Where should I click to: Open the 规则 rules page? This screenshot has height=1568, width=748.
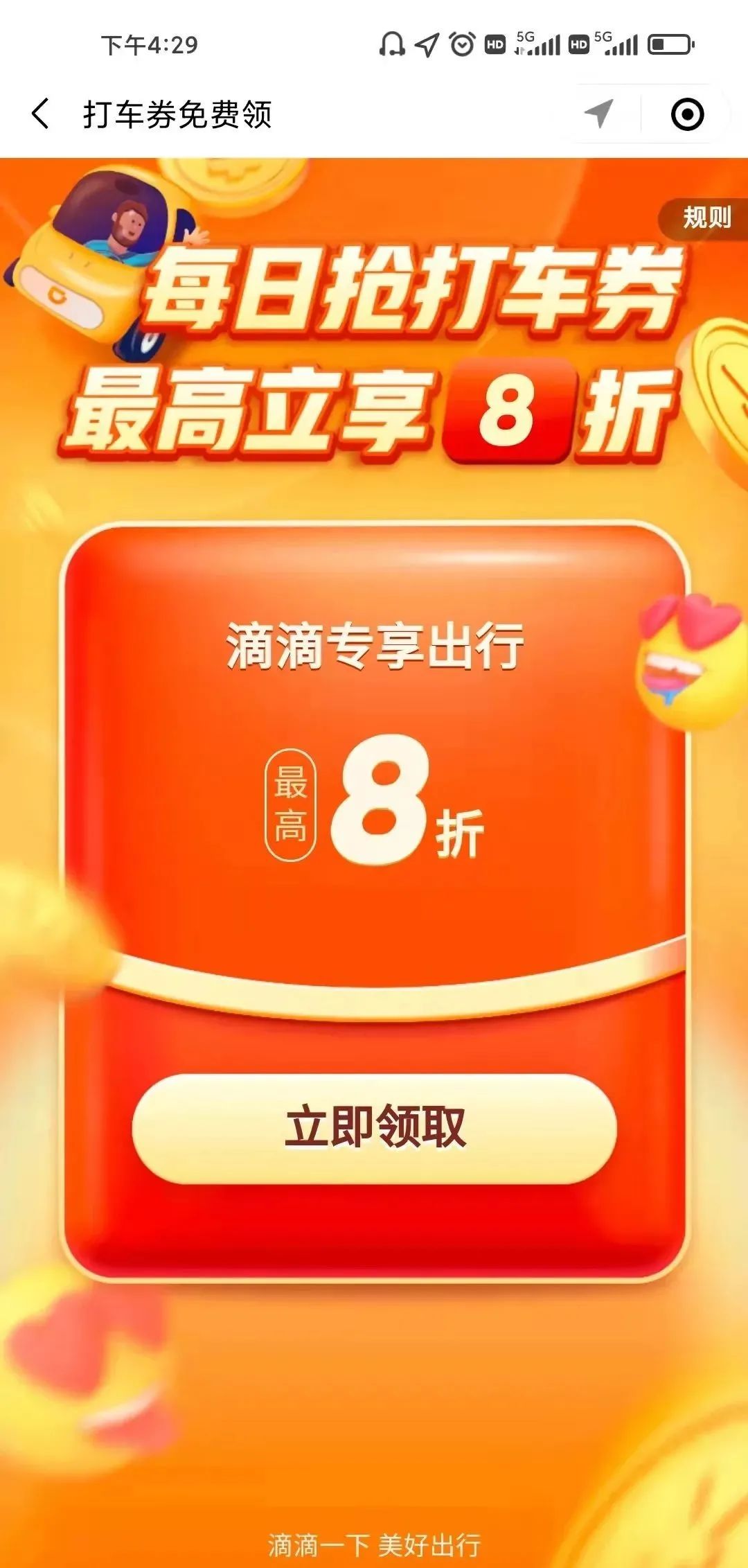706,218
